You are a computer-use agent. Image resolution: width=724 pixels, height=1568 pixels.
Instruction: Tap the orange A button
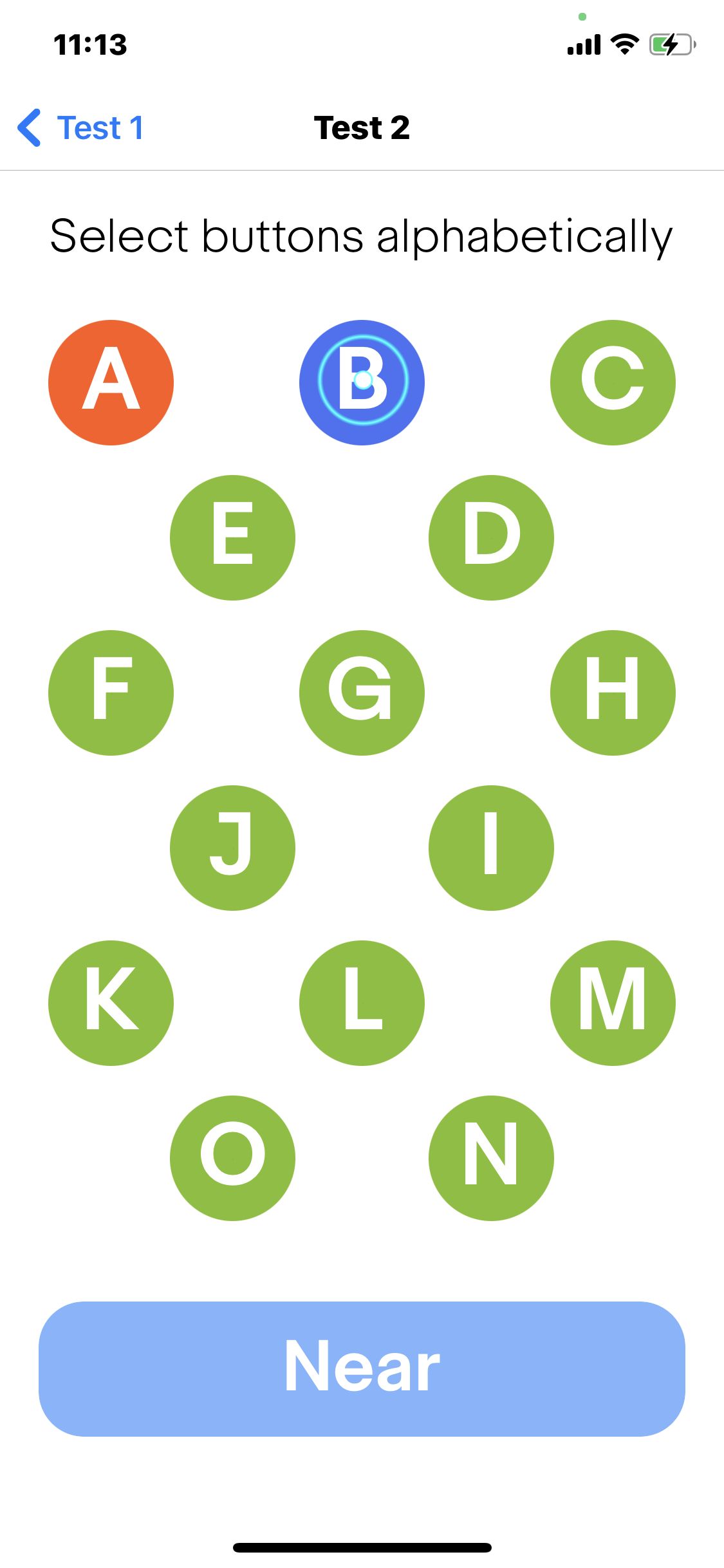(111, 382)
